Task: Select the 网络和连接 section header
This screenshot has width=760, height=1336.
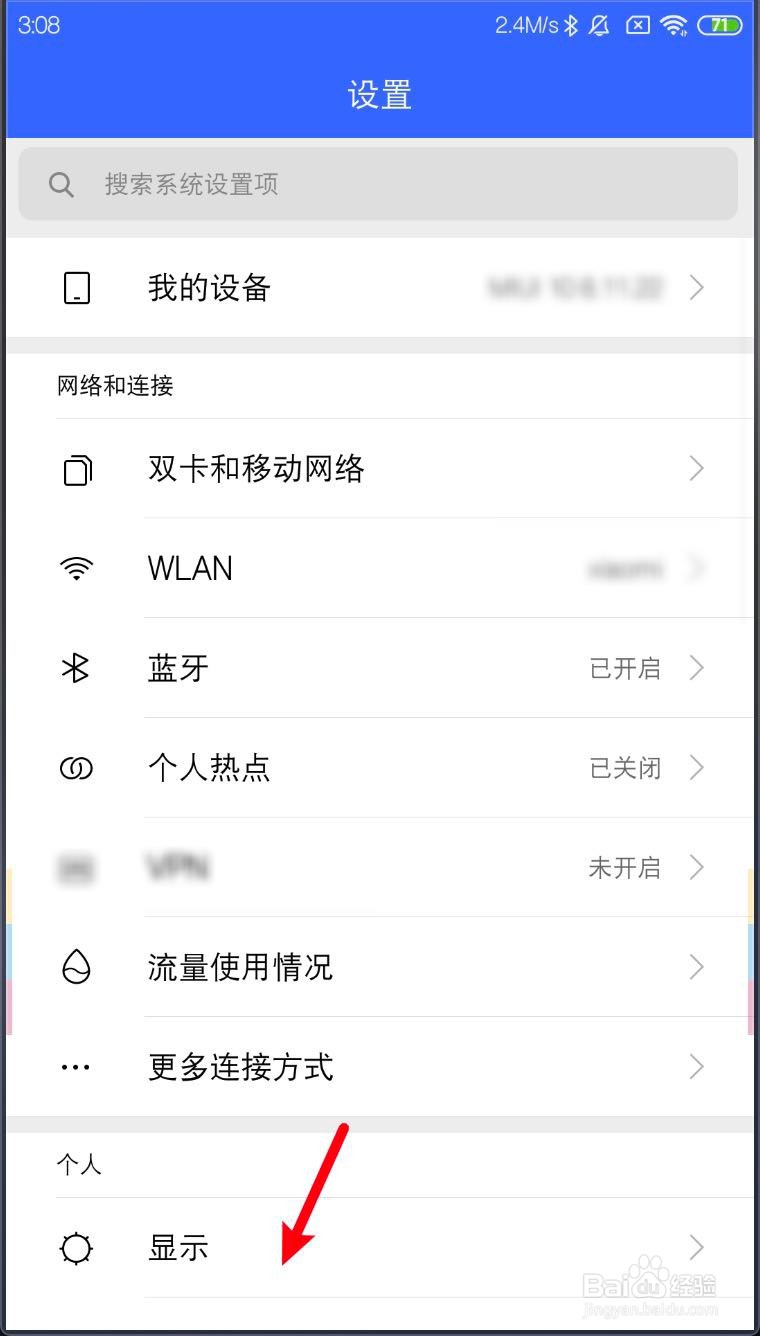Action: coord(115,386)
